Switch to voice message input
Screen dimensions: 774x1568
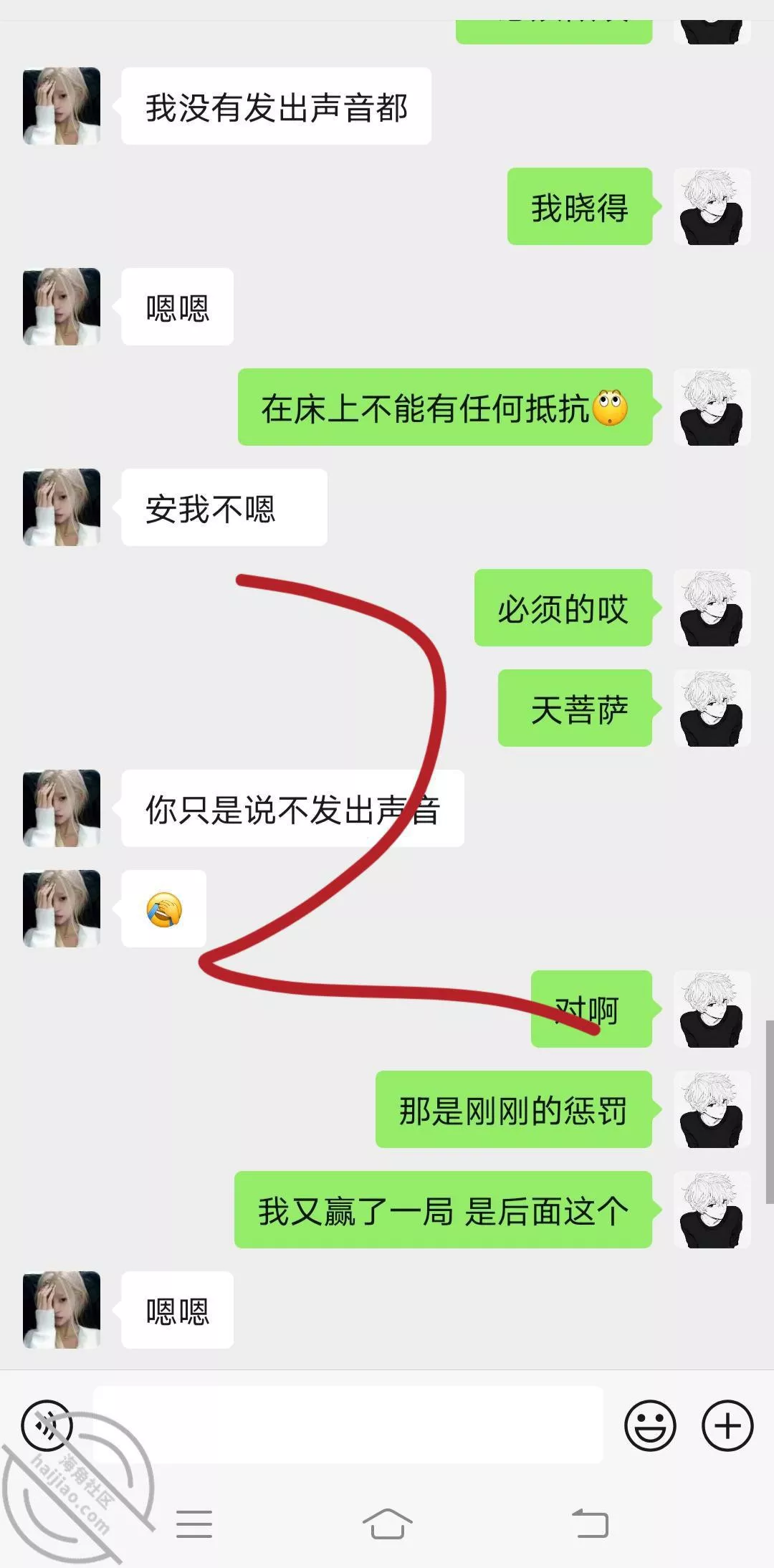point(47,1425)
